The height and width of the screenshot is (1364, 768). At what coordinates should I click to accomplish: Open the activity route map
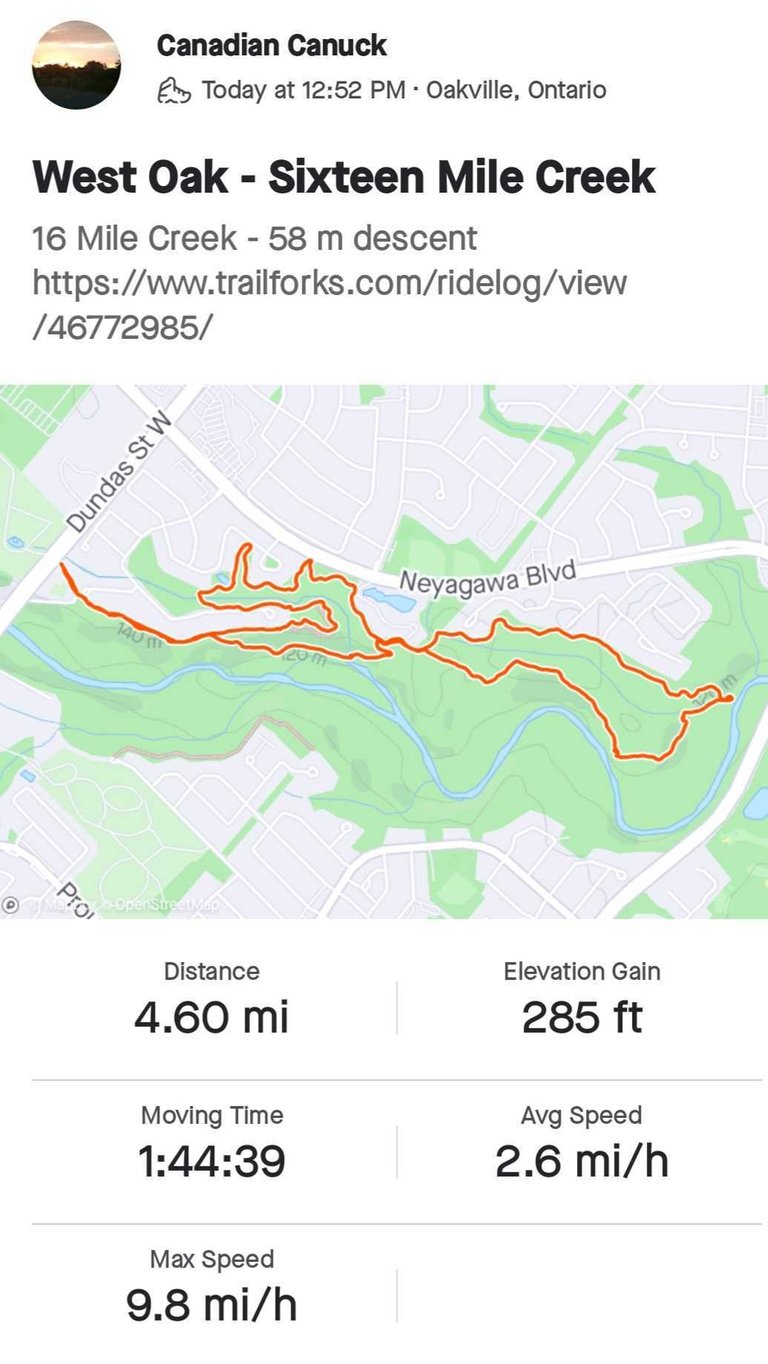[384, 651]
